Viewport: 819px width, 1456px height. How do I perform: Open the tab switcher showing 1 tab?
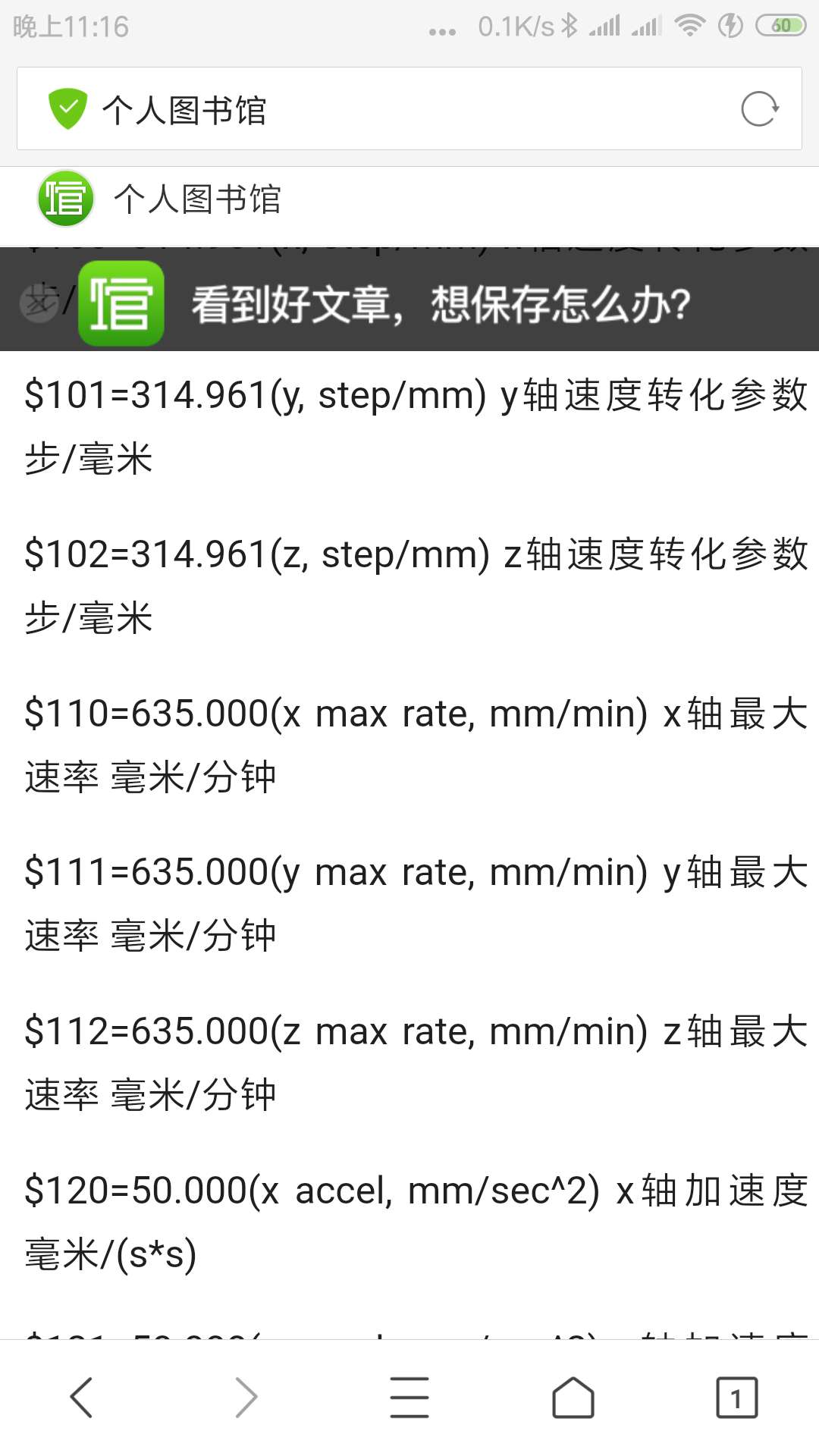point(736,1397)
